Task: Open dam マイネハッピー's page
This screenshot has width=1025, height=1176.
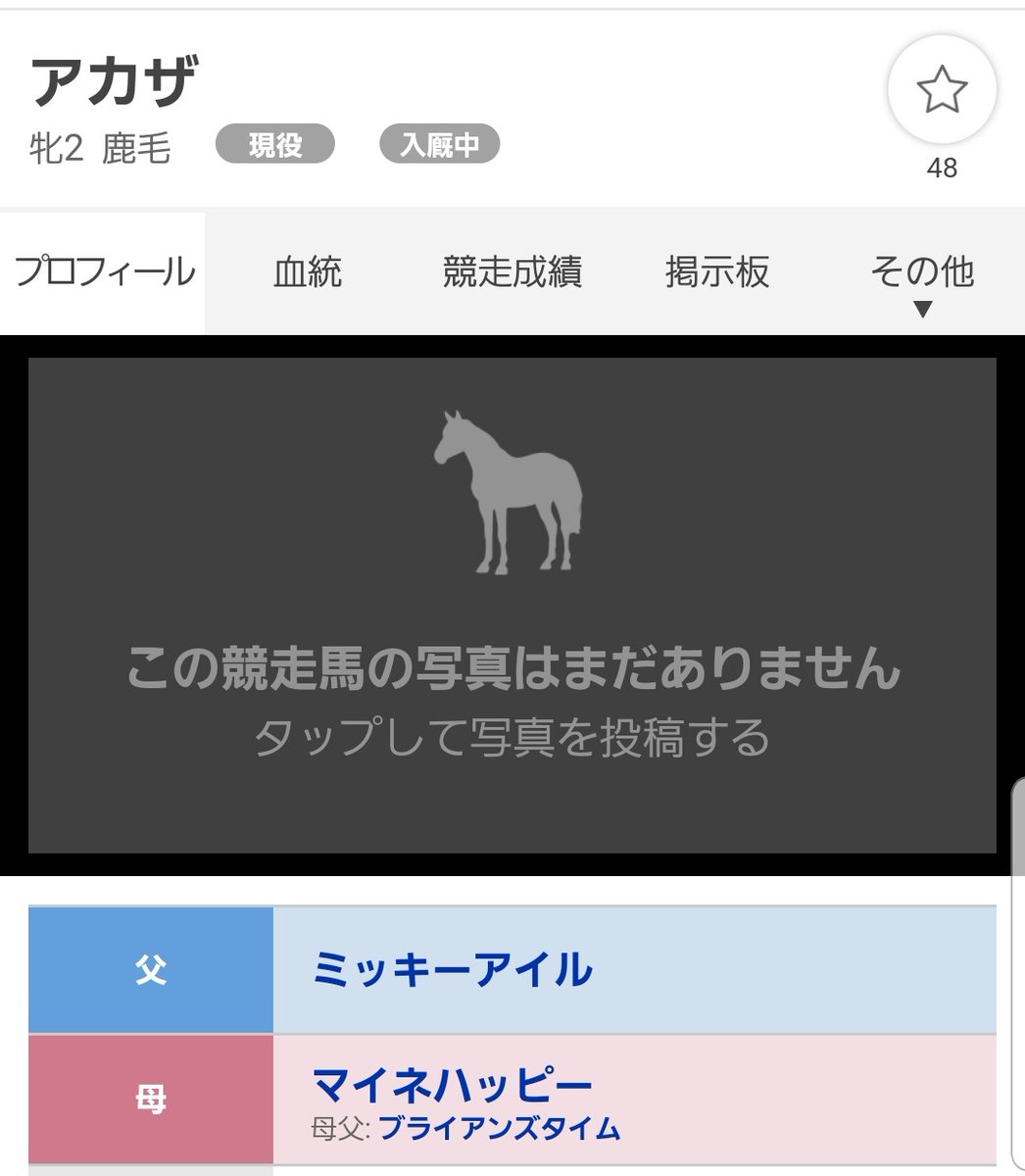Action: point(452,1085)
